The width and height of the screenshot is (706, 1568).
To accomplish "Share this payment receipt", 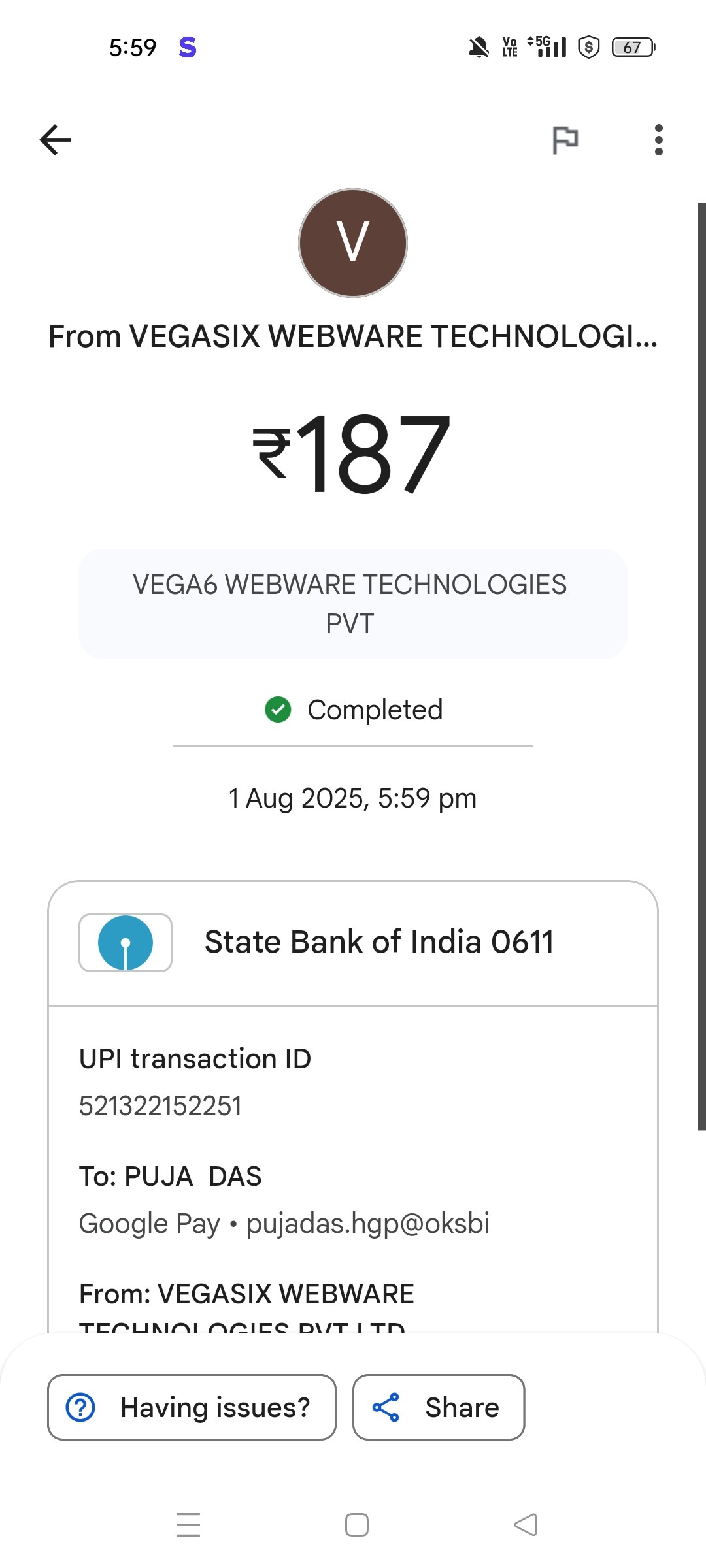I will (x=439, y=1407).
